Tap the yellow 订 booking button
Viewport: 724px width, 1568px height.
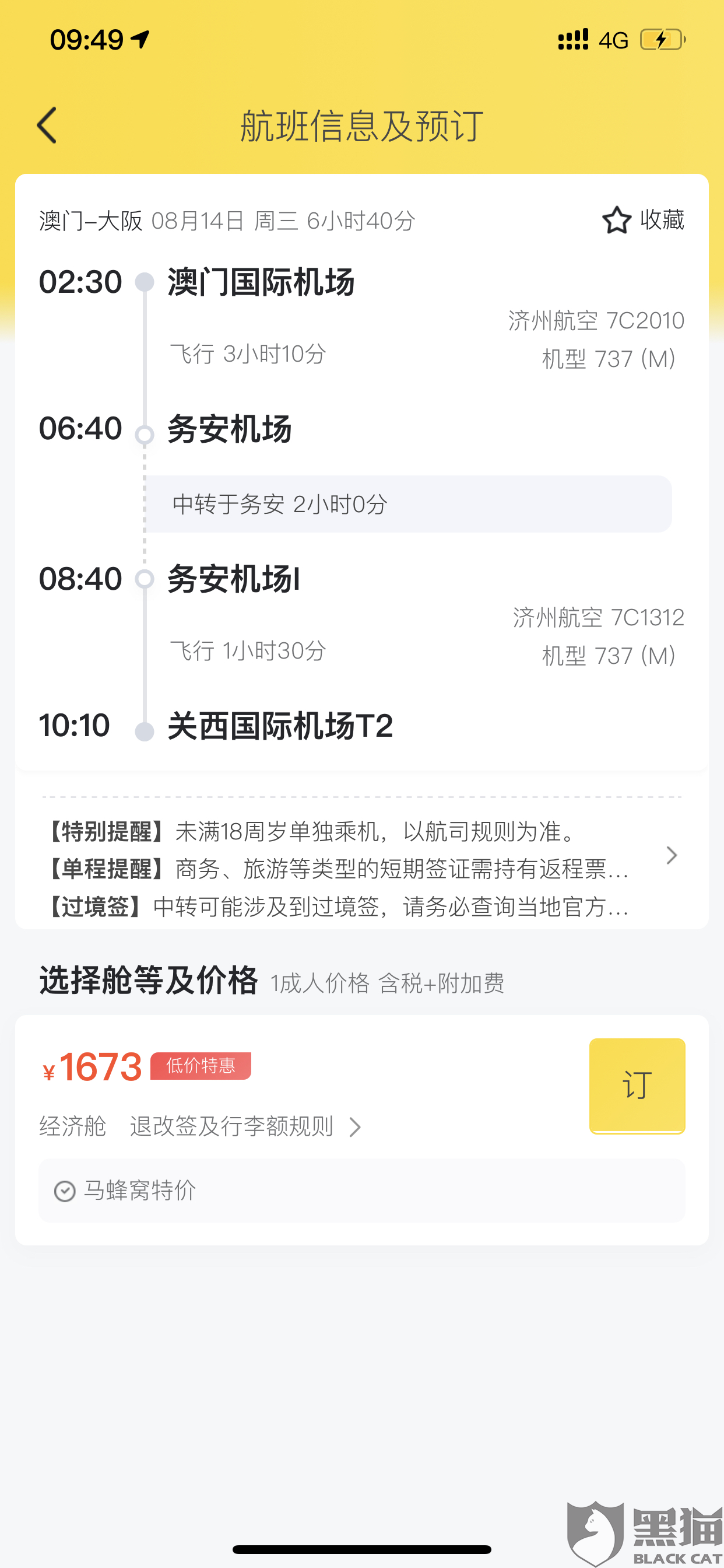[x=637, y=1086]
